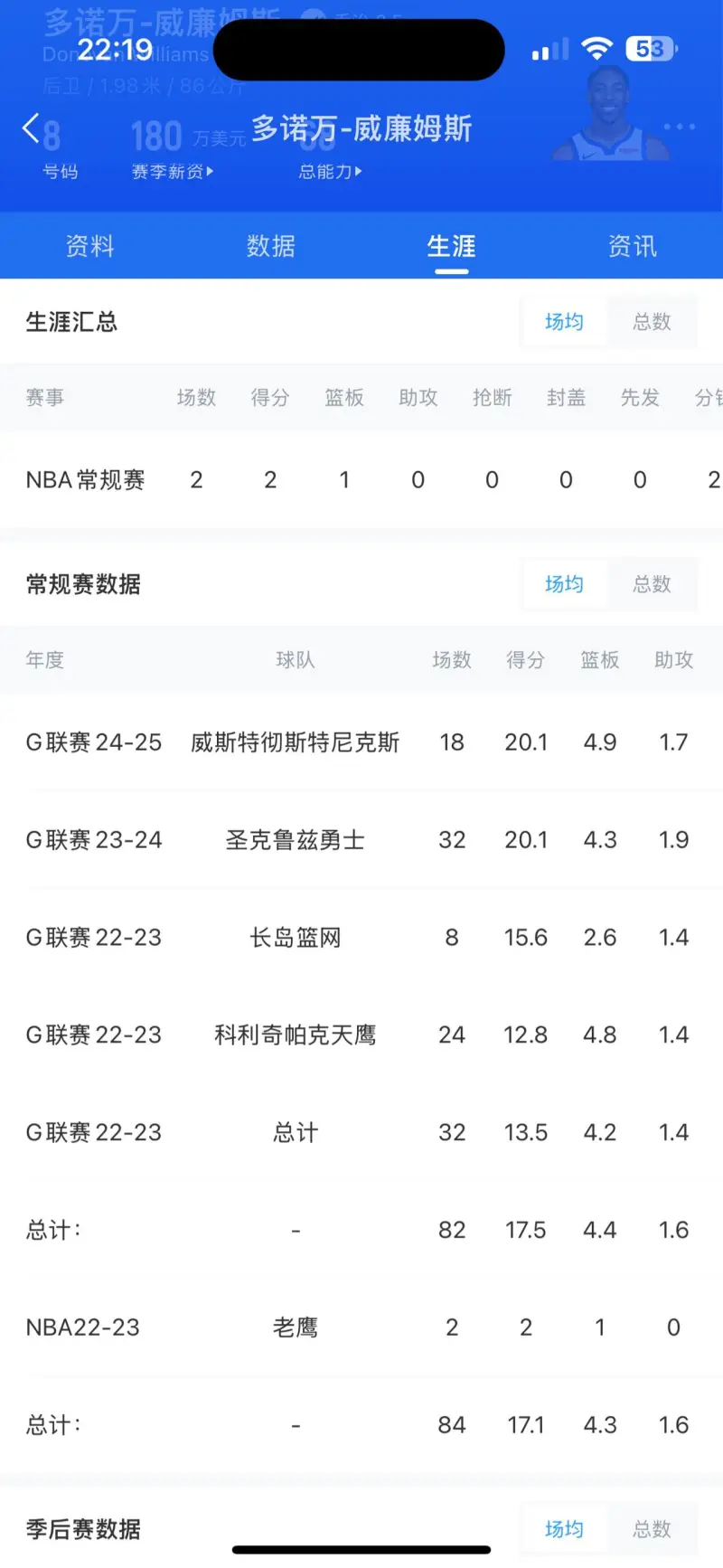Select 场均 in 生涯汇总 section
The height and width of the screenshot is (1568, 723).
click(564, 322)
